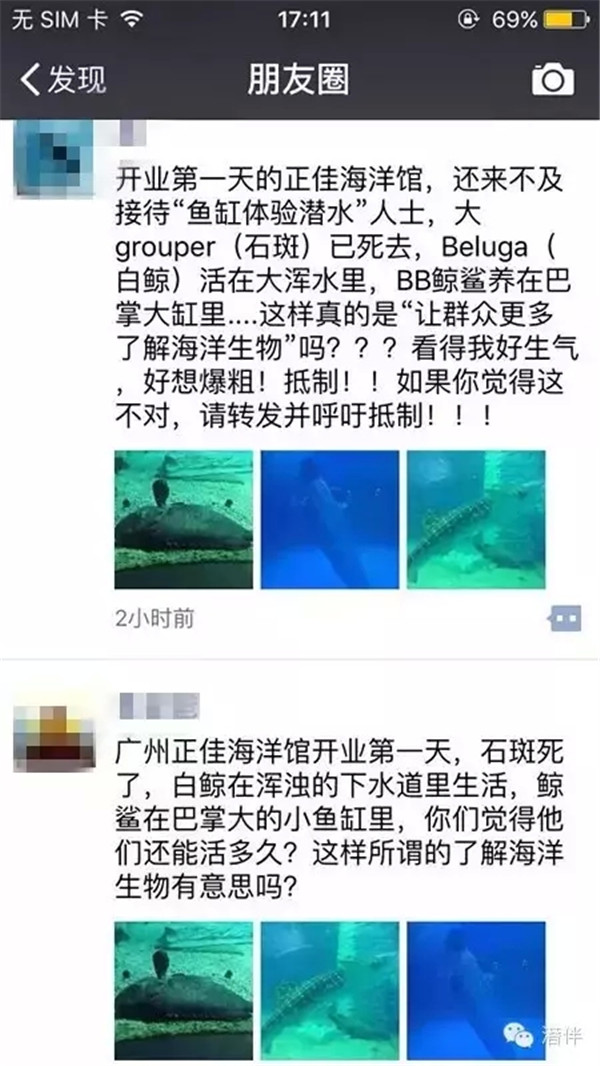Open first post's dead grouper photo
The width and height of the screenshot is (600, 1066).
pyautogui.click(x=183, y=519)
